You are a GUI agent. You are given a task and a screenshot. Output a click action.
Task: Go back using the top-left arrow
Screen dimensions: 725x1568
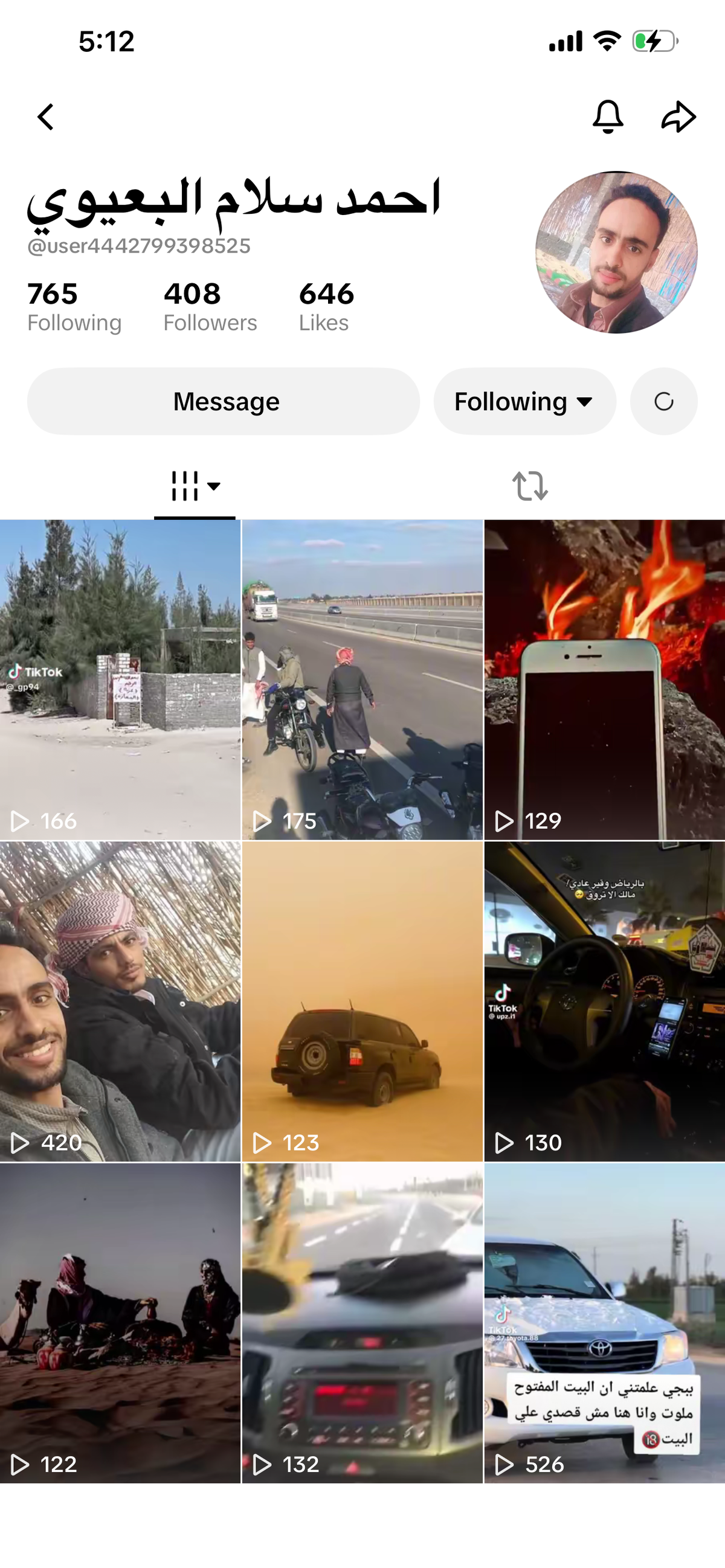[46, 117]
